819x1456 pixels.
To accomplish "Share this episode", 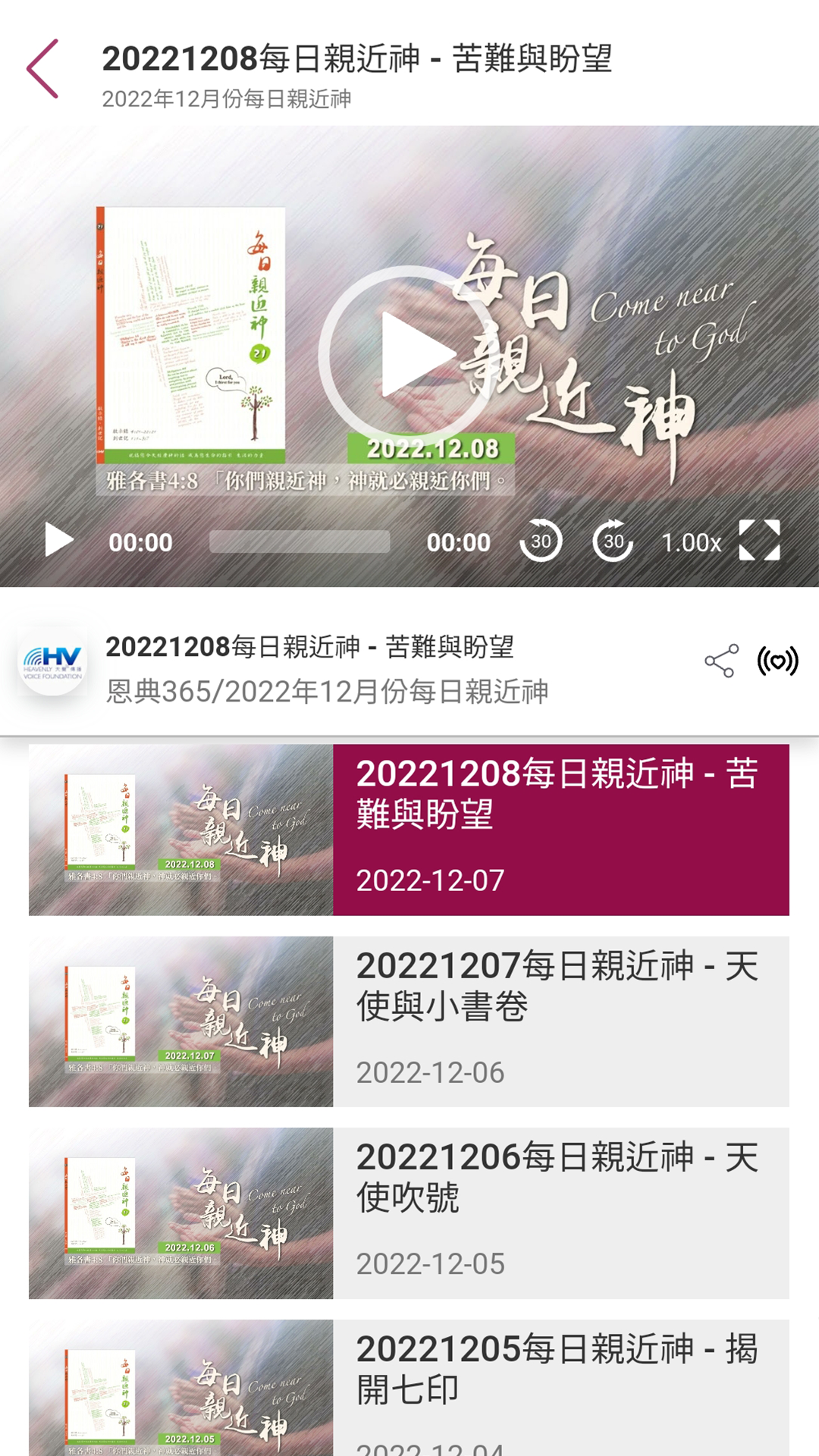I will tap(720, 661).
